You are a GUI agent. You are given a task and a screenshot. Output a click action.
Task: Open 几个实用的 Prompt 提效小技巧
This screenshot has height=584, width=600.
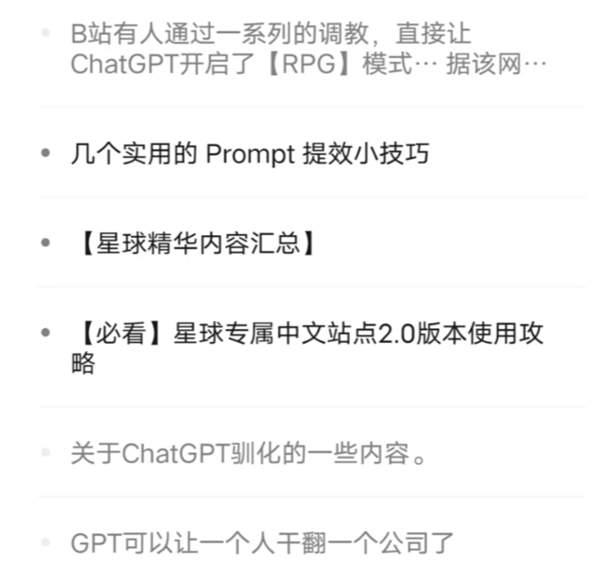coord(251,154)
